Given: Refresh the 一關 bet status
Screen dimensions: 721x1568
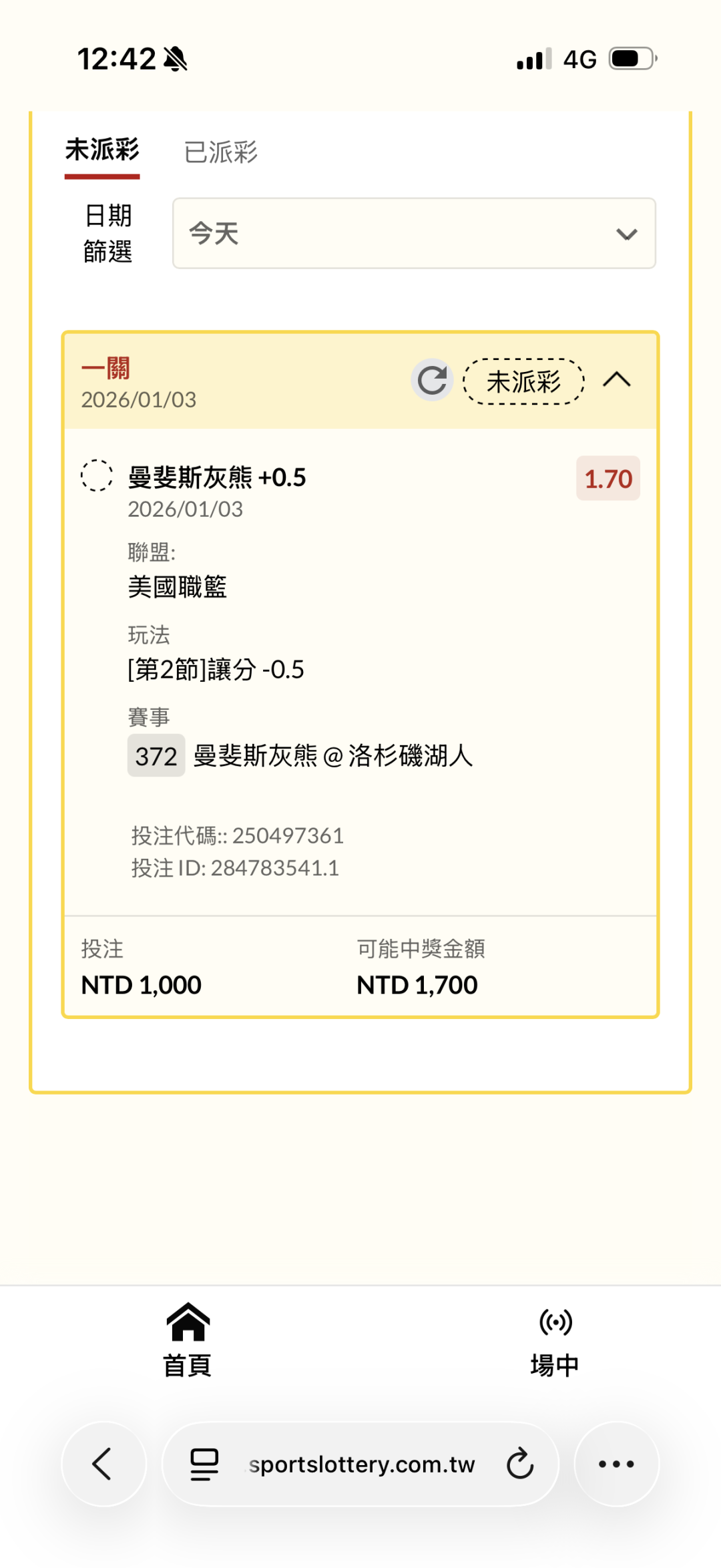Looking at the screenshot, I should [432, 381].
